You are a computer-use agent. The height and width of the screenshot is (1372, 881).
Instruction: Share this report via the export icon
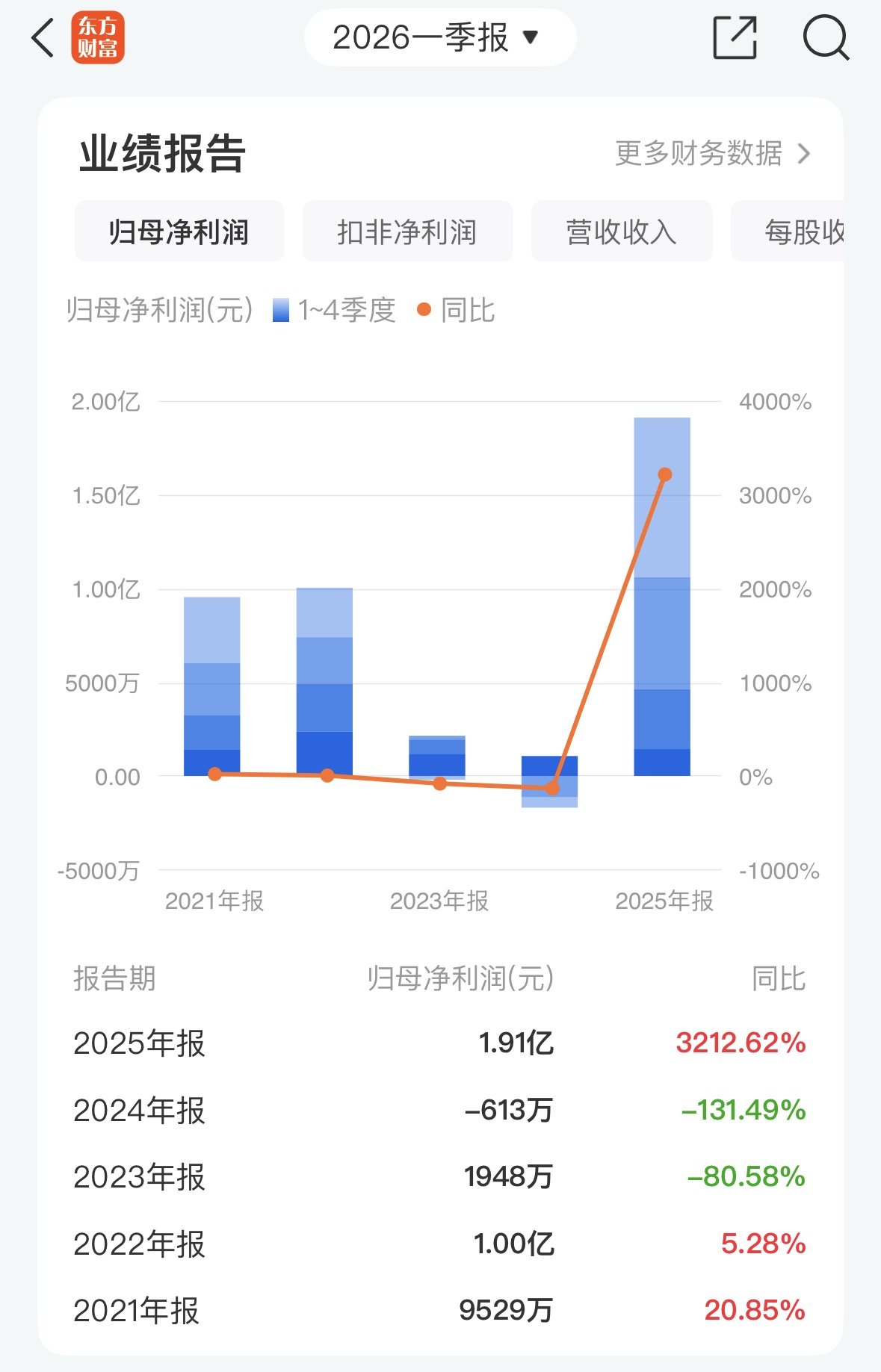point(735,37)
